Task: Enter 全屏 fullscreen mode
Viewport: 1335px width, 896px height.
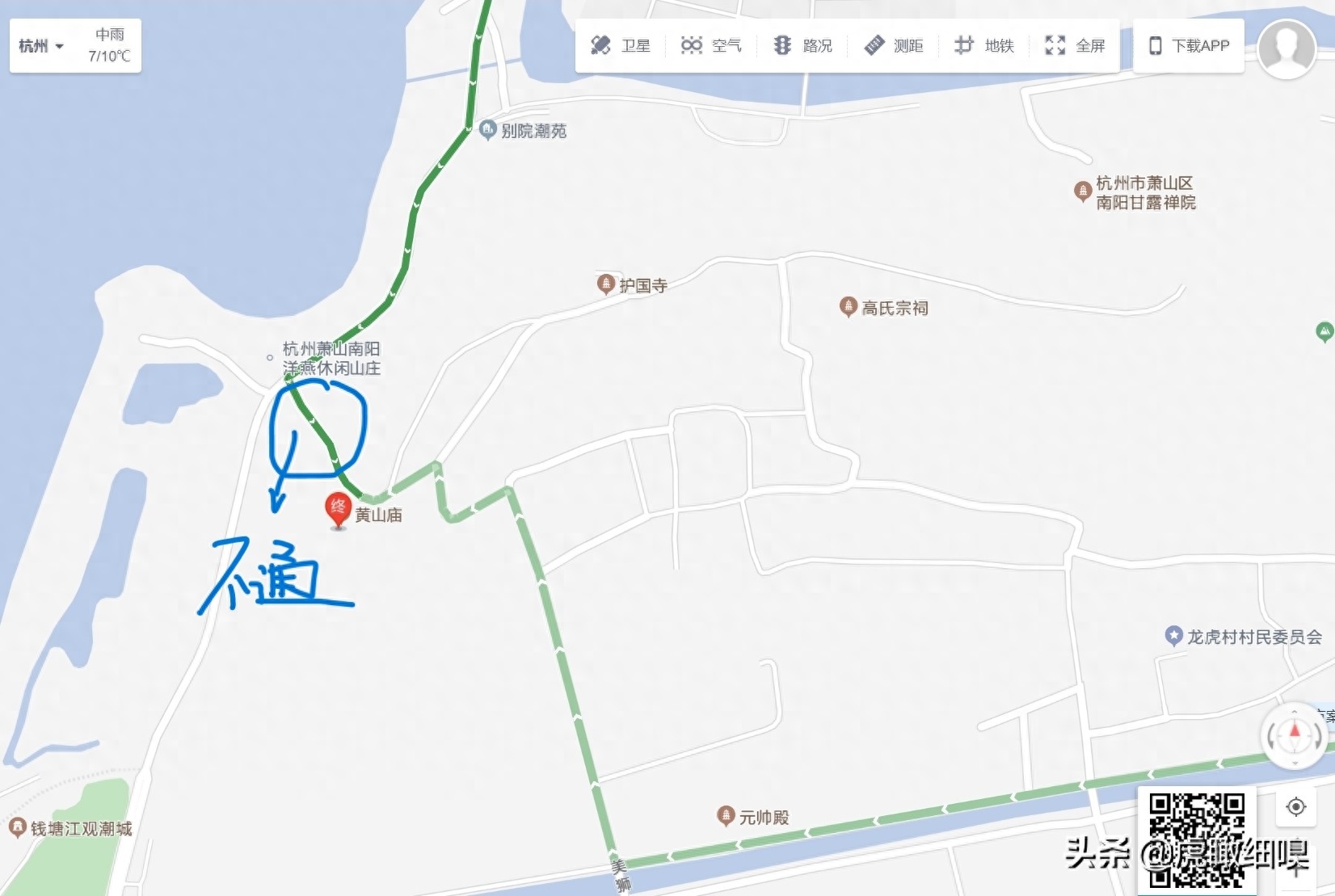Action: (x=1075, y=46)
